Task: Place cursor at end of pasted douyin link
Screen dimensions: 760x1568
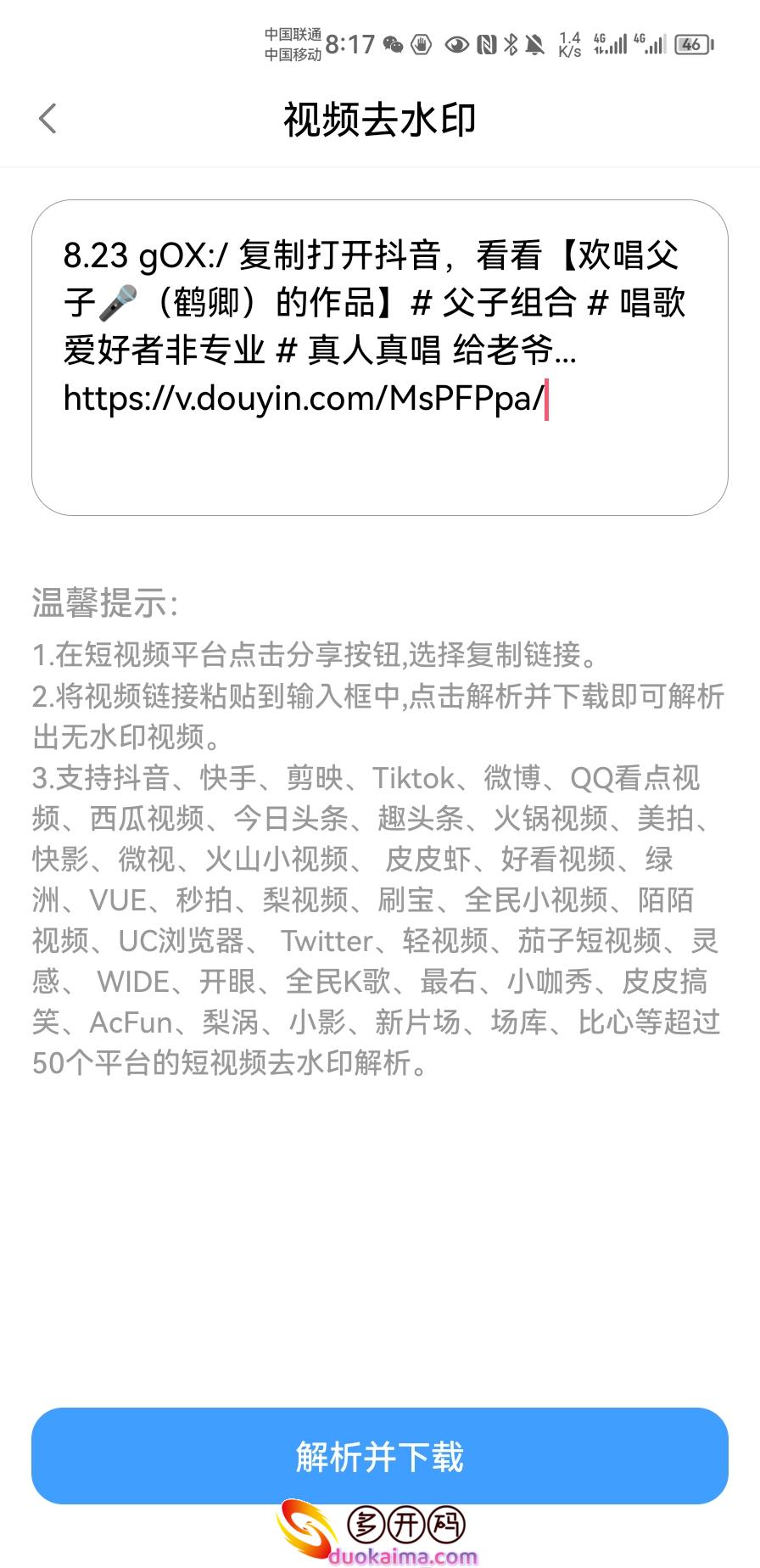Action: (547, 399)
